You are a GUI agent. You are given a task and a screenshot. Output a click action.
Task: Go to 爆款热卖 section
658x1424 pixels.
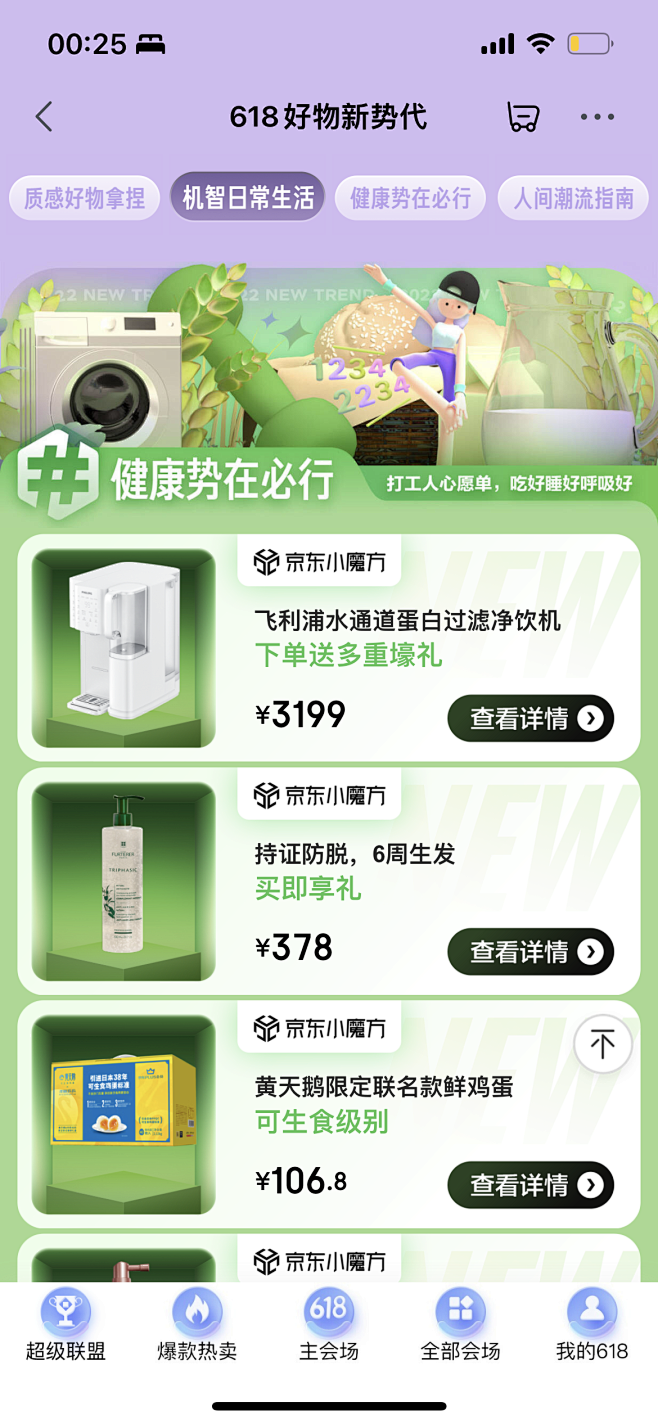coord(197,1325)
